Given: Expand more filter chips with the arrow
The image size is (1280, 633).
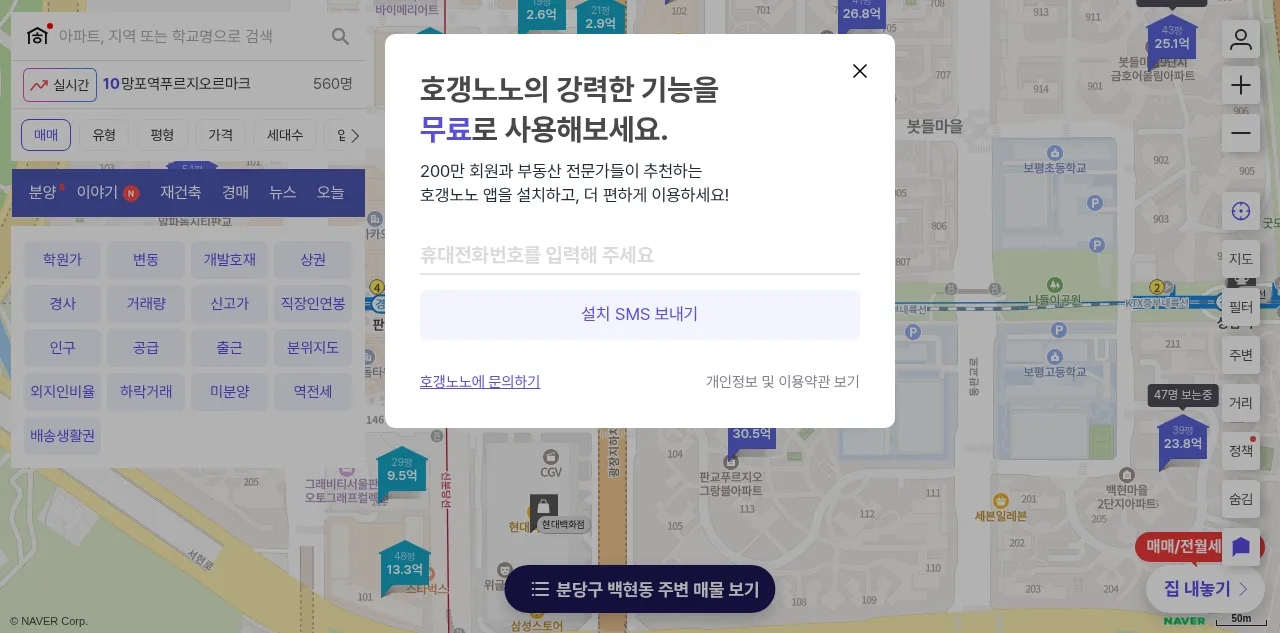Looking at the screenshot, I should point(354,135).
